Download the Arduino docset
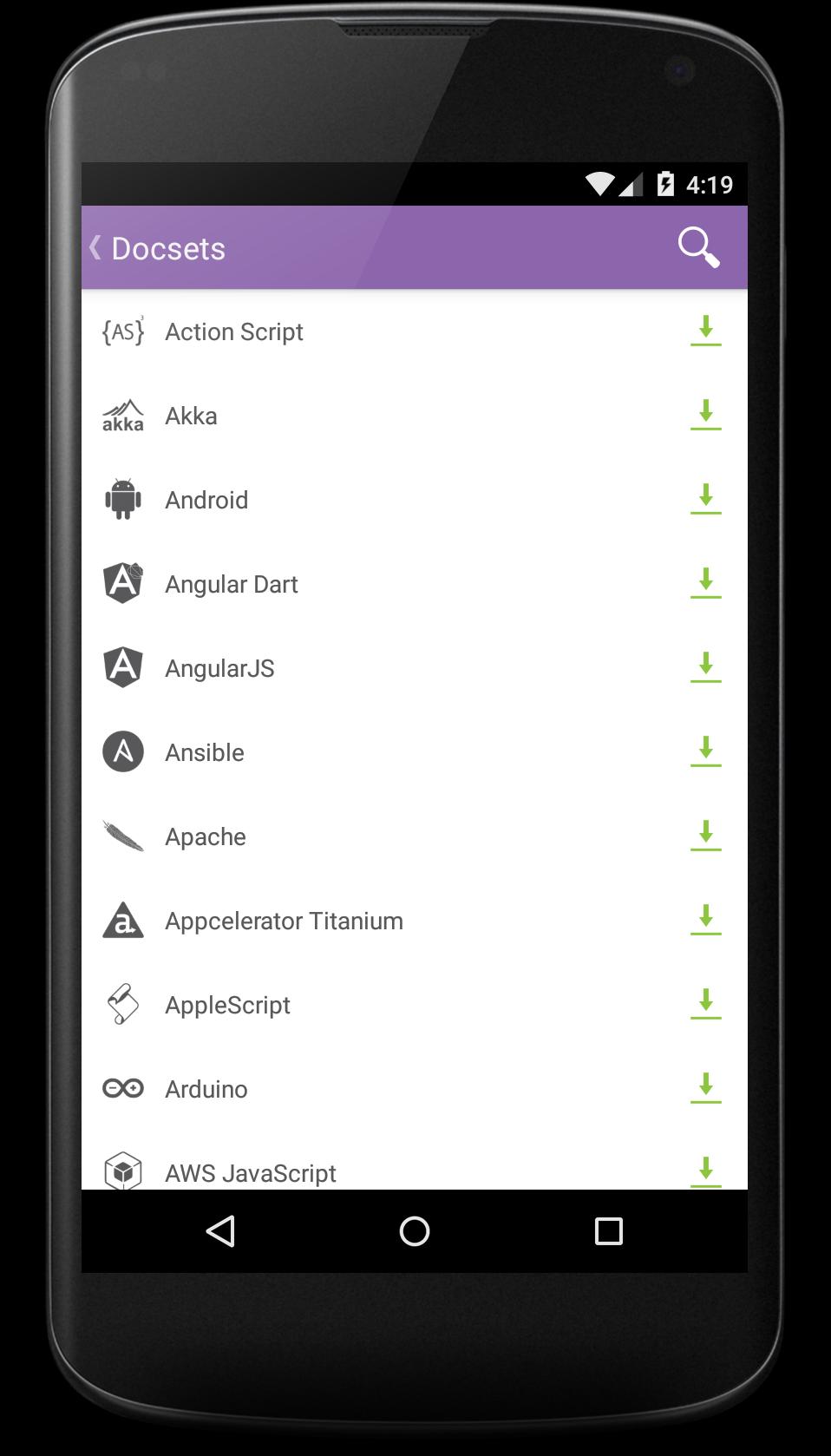 click(x=705, y=1089)
